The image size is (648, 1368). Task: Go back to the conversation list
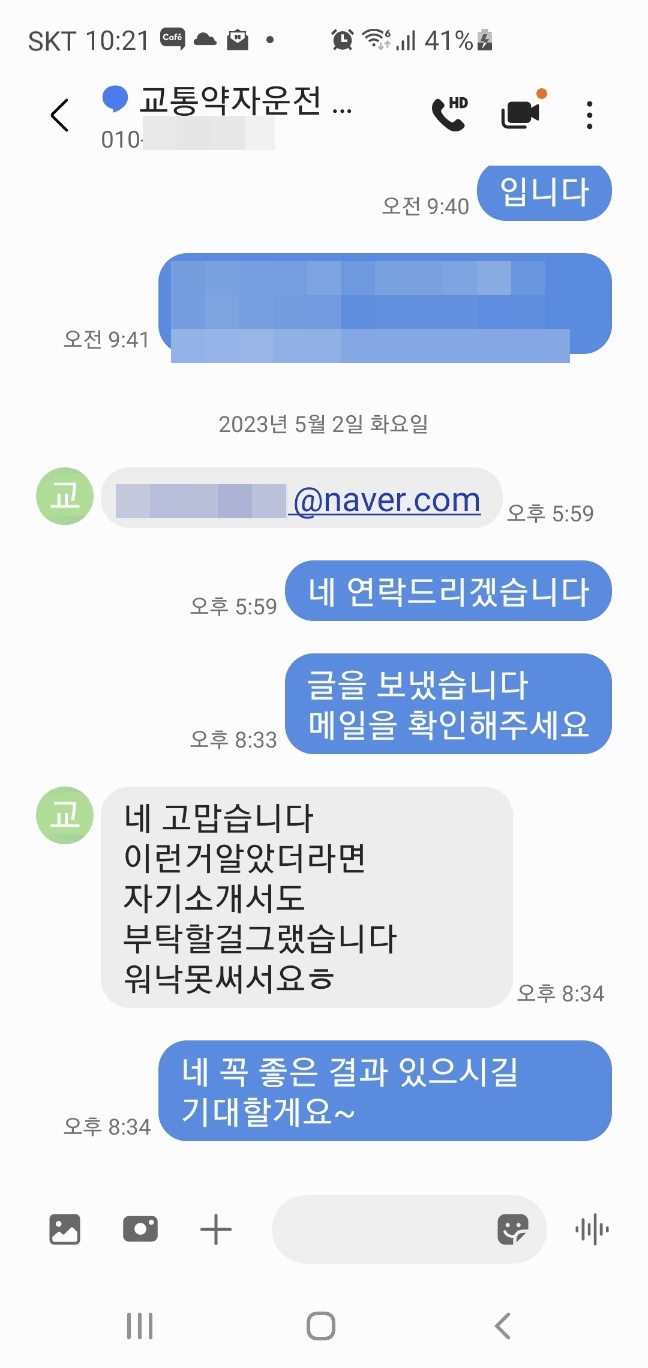60,115
